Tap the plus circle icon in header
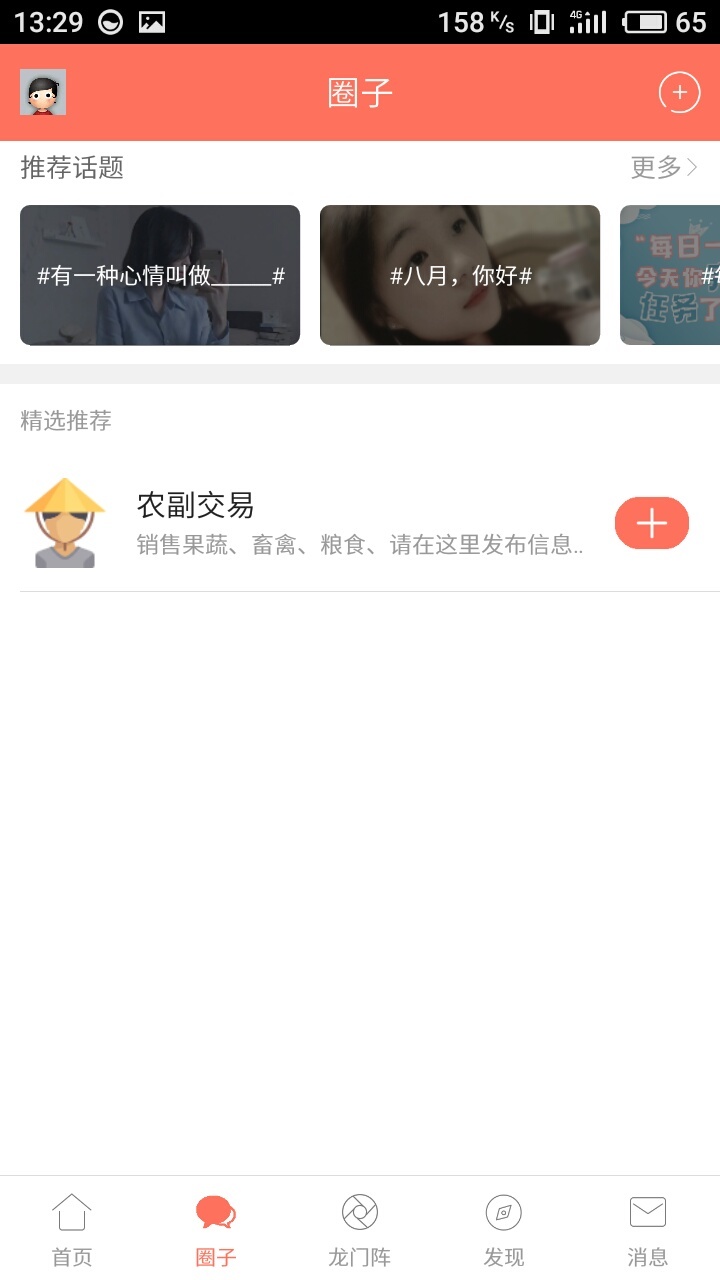The image size is (720, 1280). point(679,93)
